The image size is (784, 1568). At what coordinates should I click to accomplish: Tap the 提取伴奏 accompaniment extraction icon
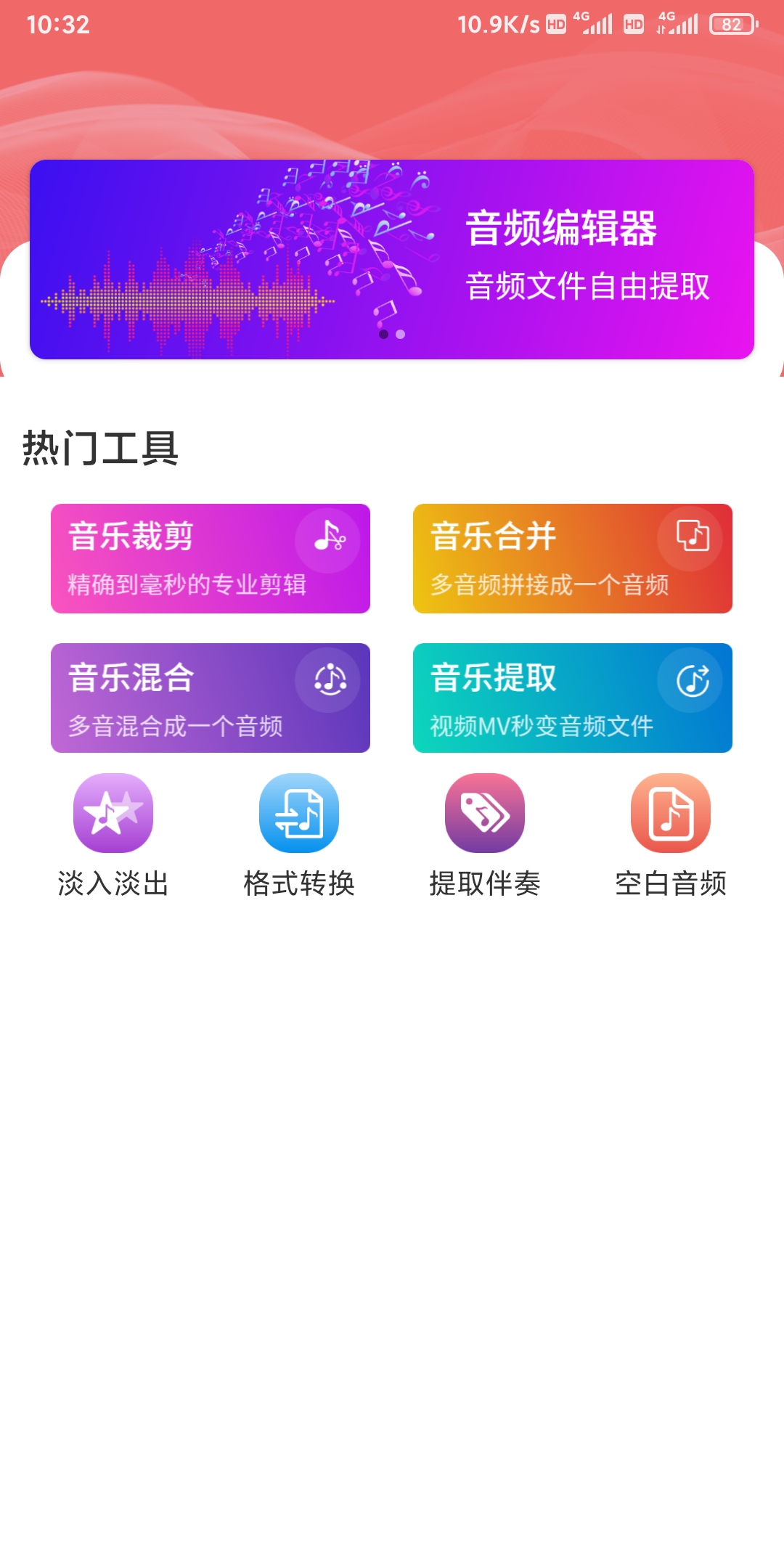point(483,814)
